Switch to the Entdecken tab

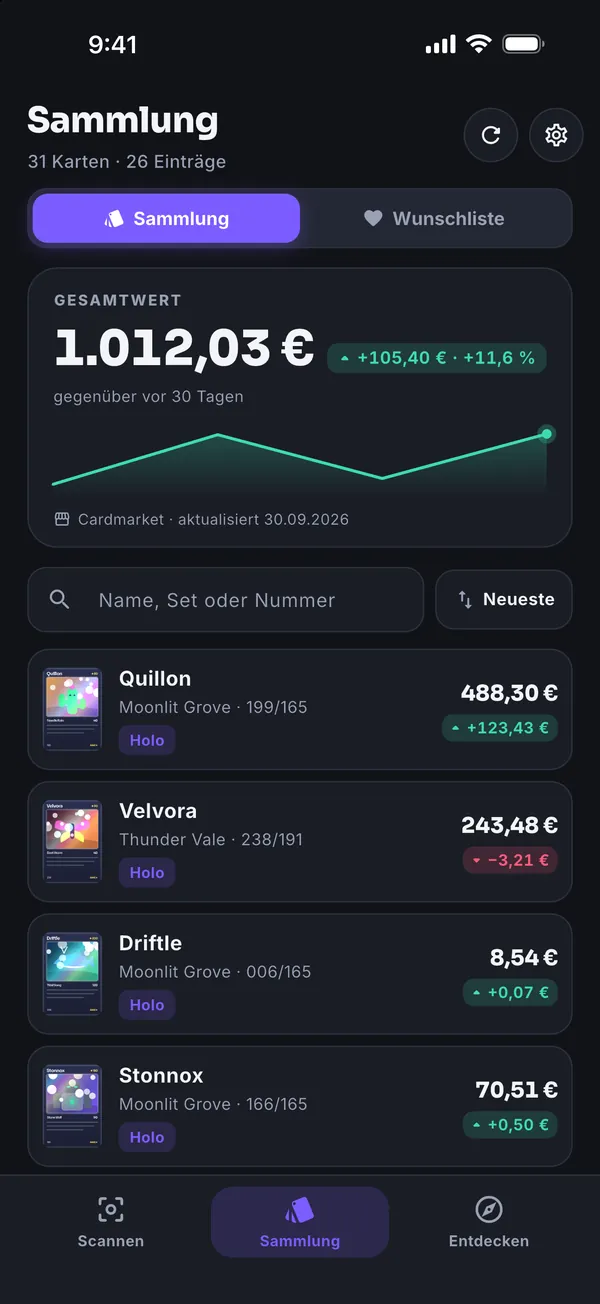[x=489, y=1222]
